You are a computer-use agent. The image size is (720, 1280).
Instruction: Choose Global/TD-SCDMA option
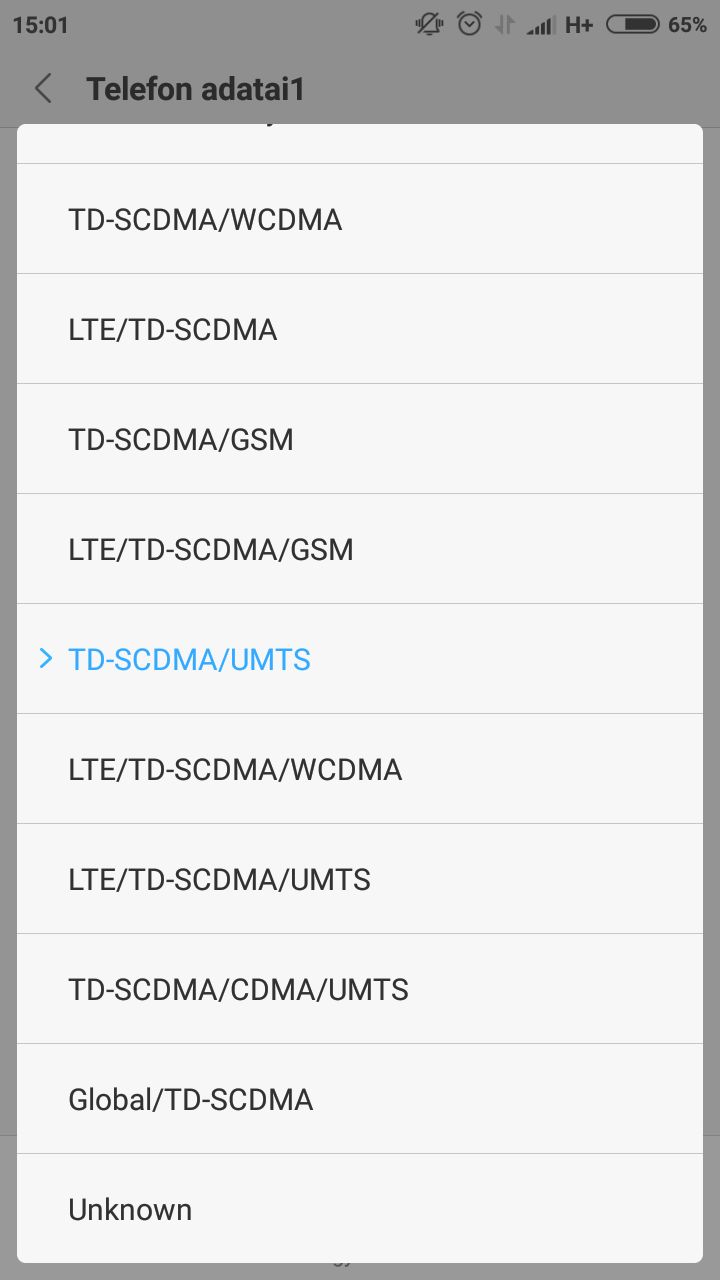pyautogui.click(x=360, y=1099)
